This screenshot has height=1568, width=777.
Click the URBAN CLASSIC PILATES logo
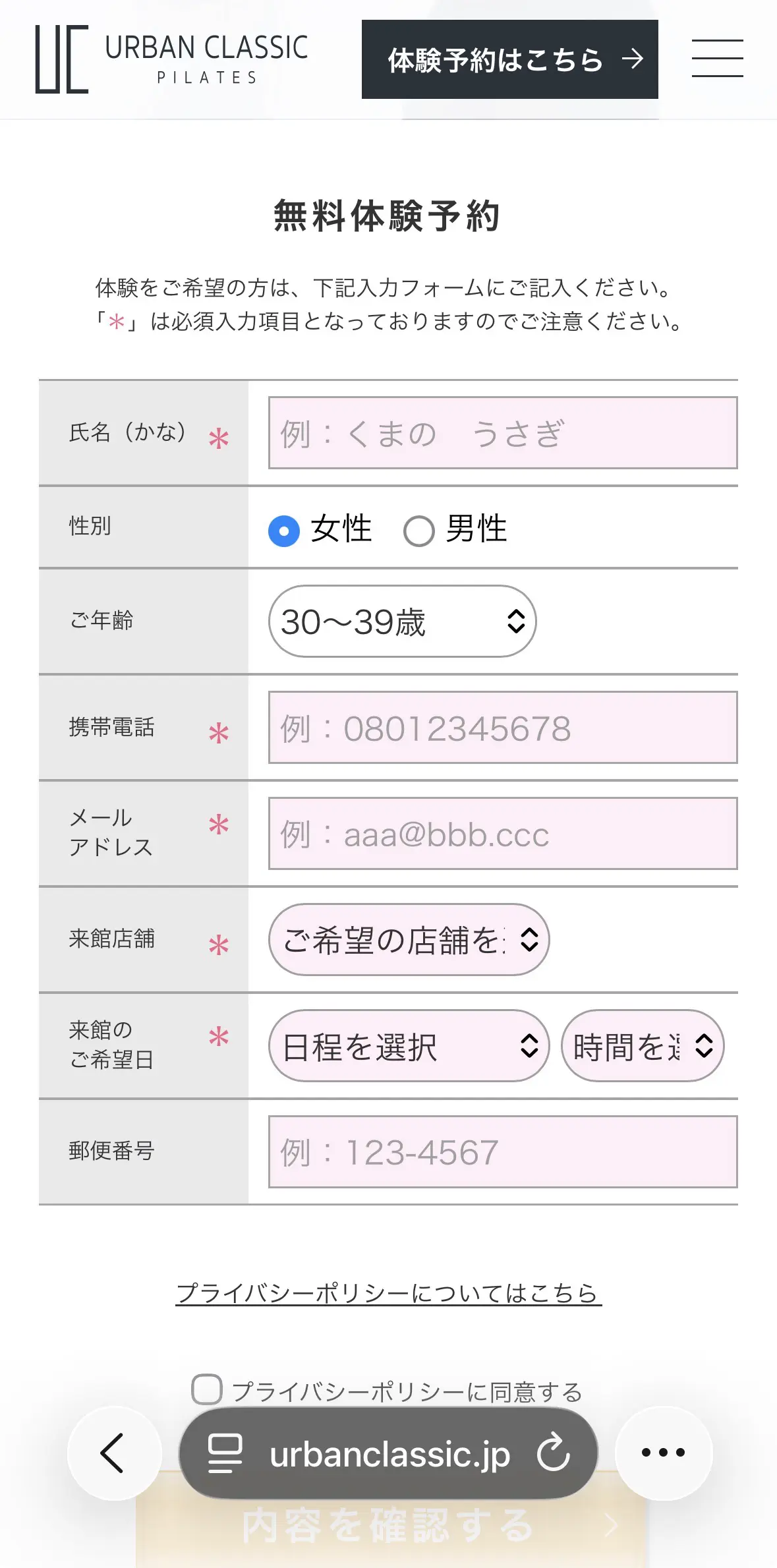click(x=171, y=57)
